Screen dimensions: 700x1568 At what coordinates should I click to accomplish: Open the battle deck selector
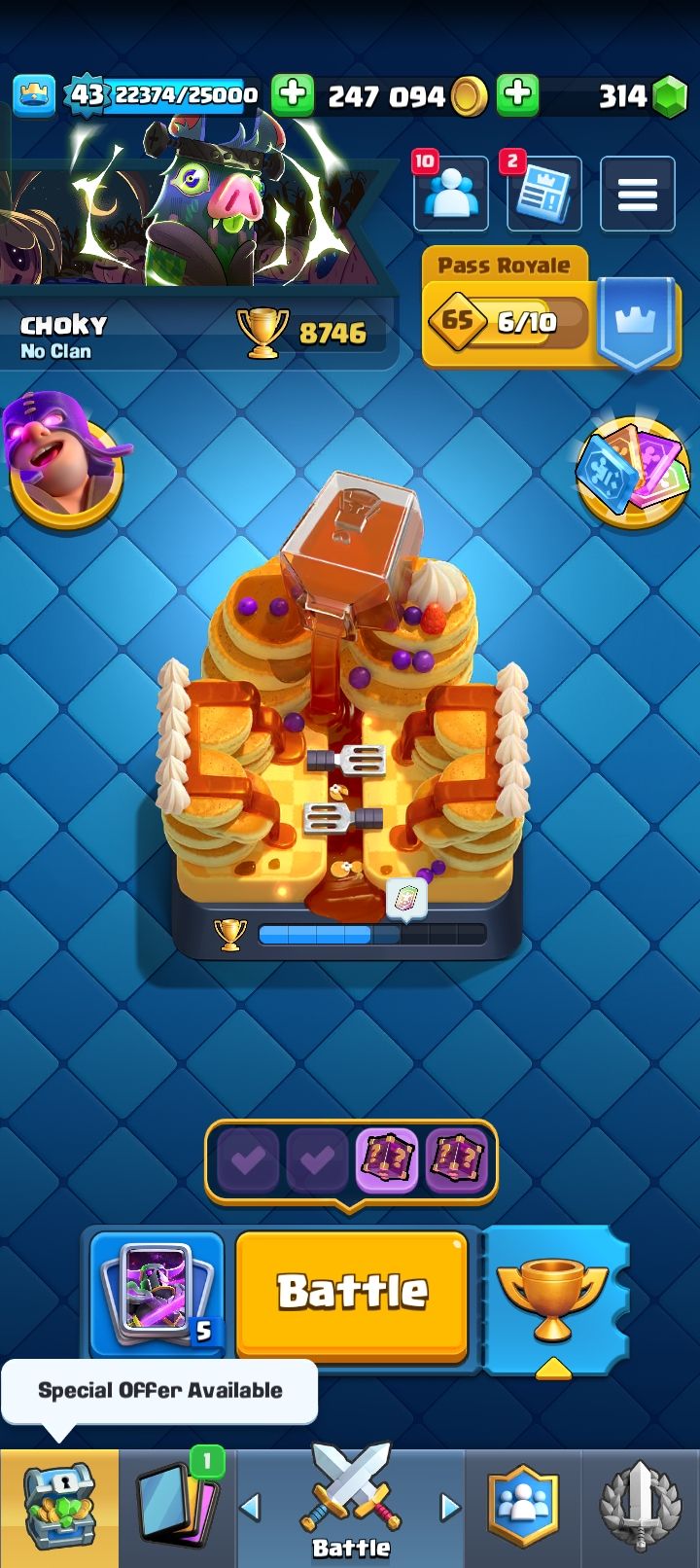[157, 1294]
